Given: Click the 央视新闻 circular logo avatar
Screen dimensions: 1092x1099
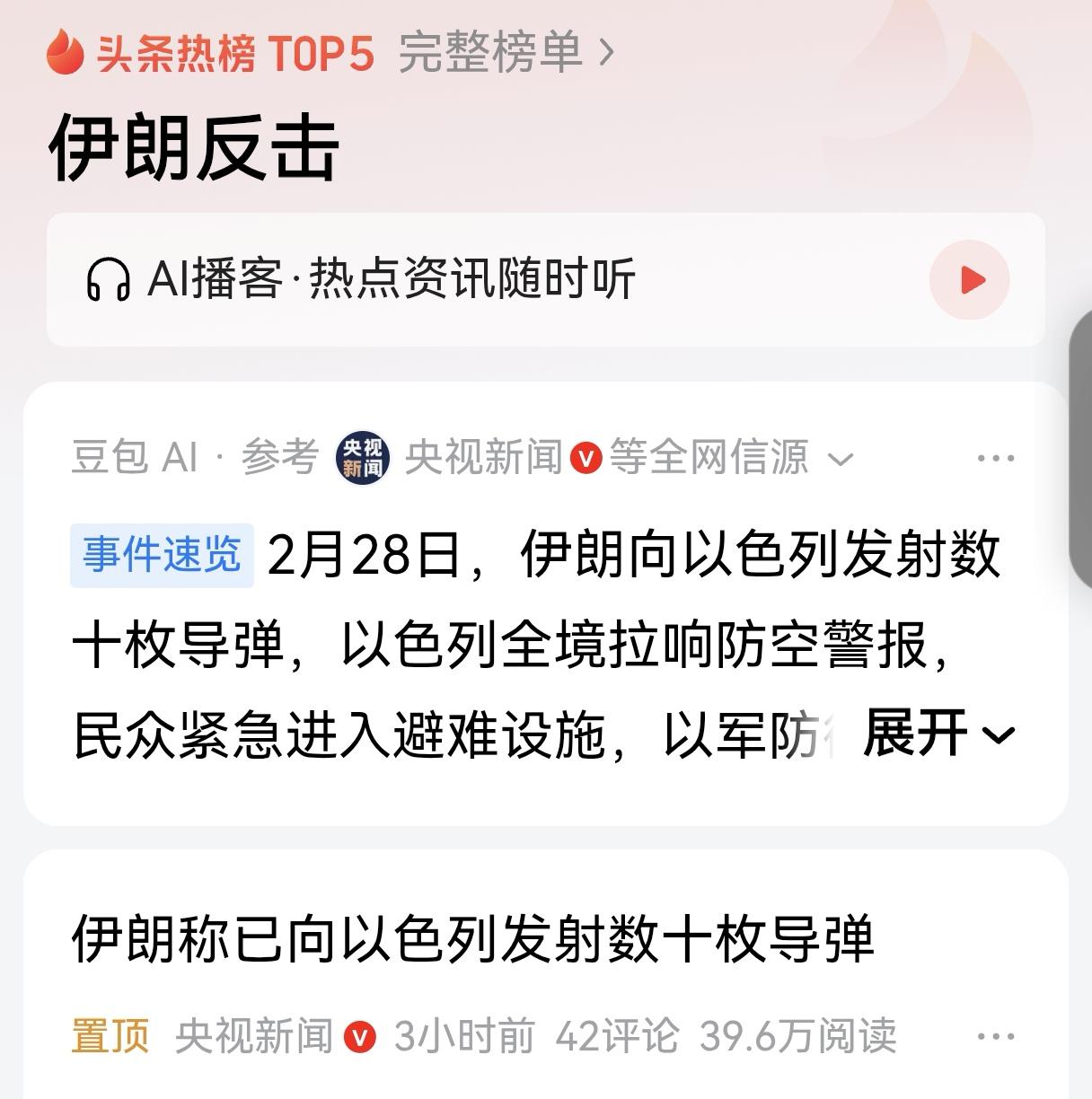Looking at the screenshot, I should point(360,457).
